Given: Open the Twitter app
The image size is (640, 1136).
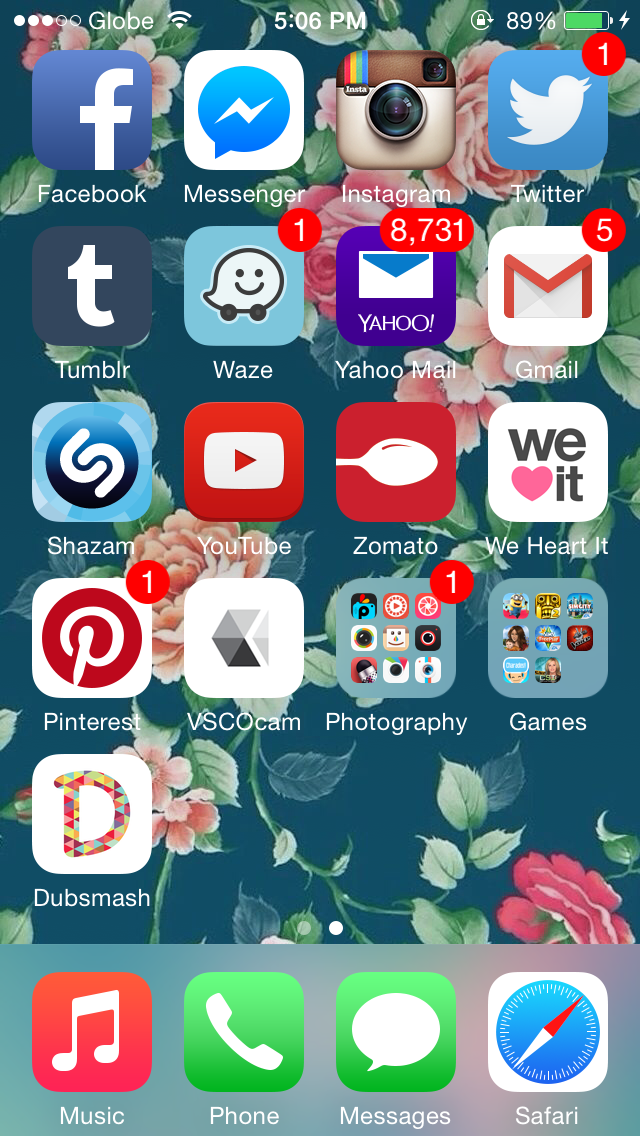Looking at the screenshot, I should coord(548,110).
